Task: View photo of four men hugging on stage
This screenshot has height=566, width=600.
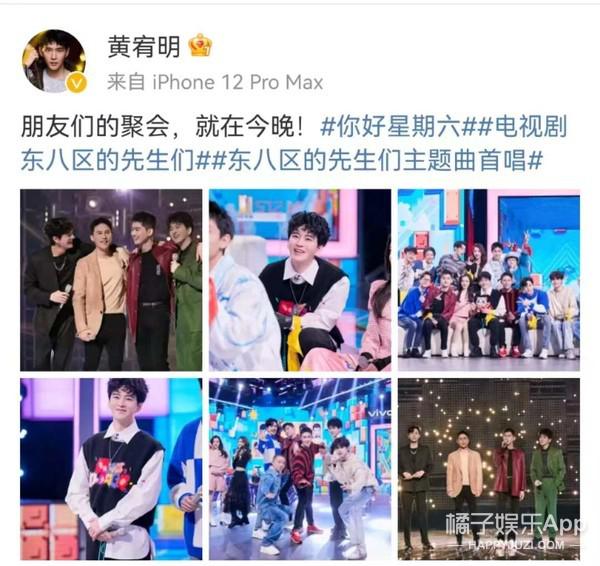Action: (x=111, y=279)
